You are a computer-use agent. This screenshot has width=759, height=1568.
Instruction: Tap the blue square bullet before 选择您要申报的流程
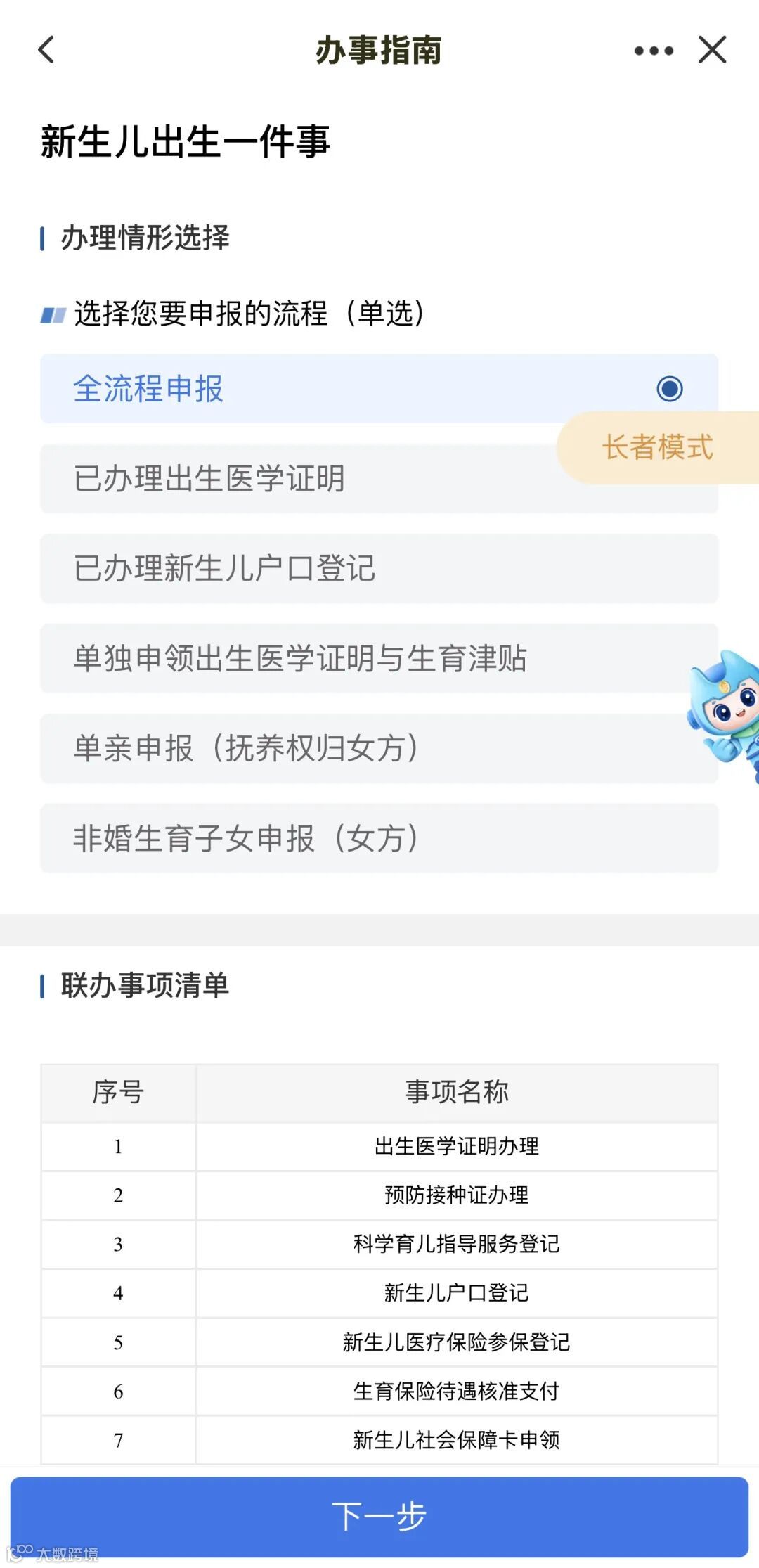click(51, 314)
